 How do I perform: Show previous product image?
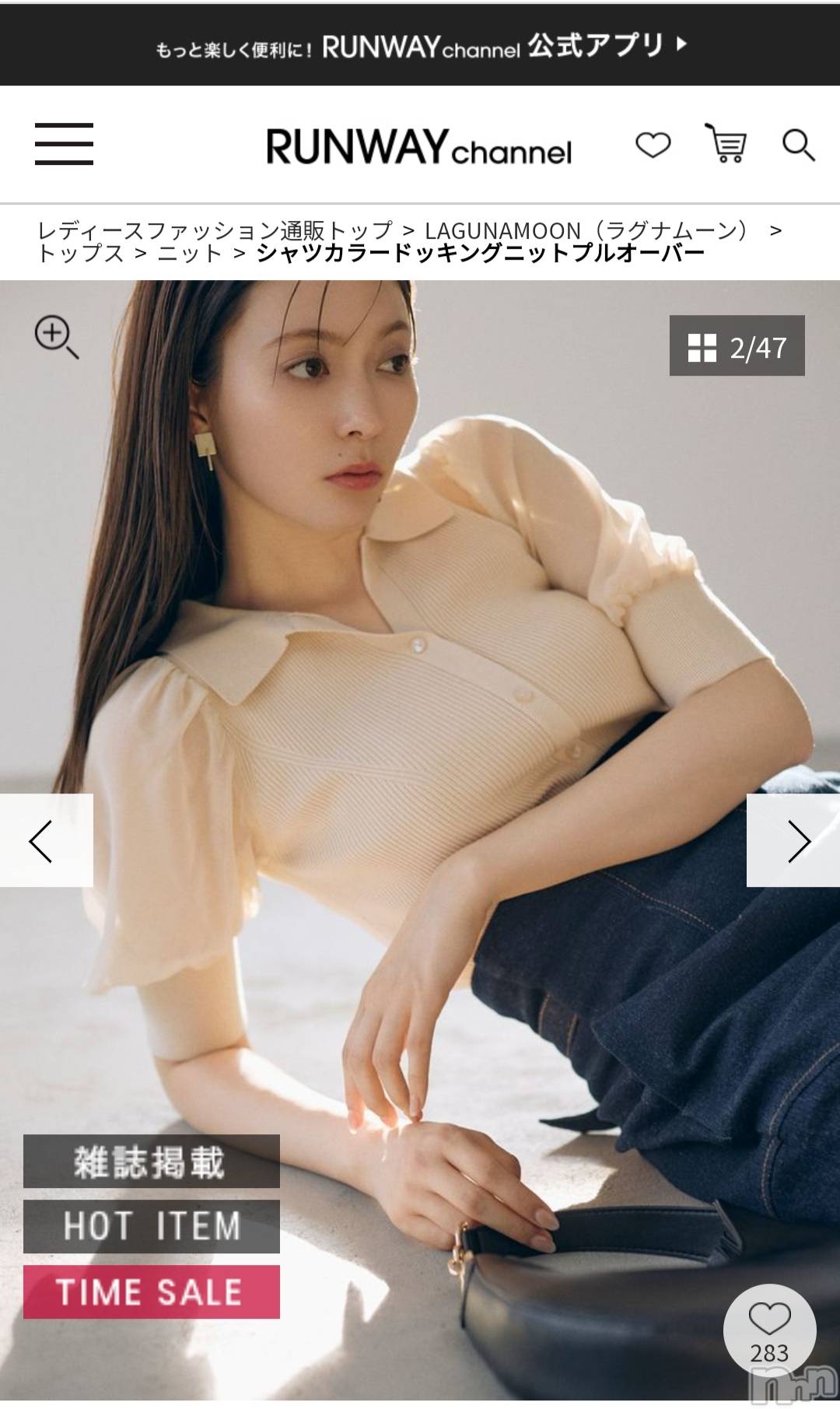click(x=45, y=840)
